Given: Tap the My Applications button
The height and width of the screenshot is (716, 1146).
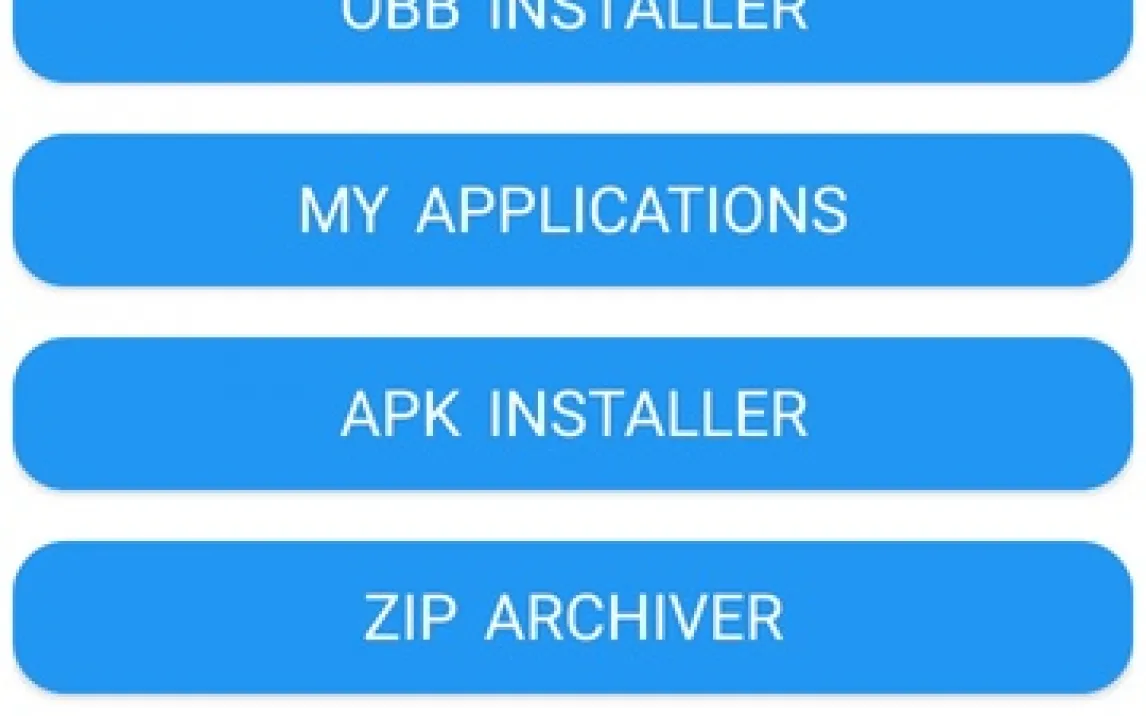Looking at the screenshot, I should point(573,210).
